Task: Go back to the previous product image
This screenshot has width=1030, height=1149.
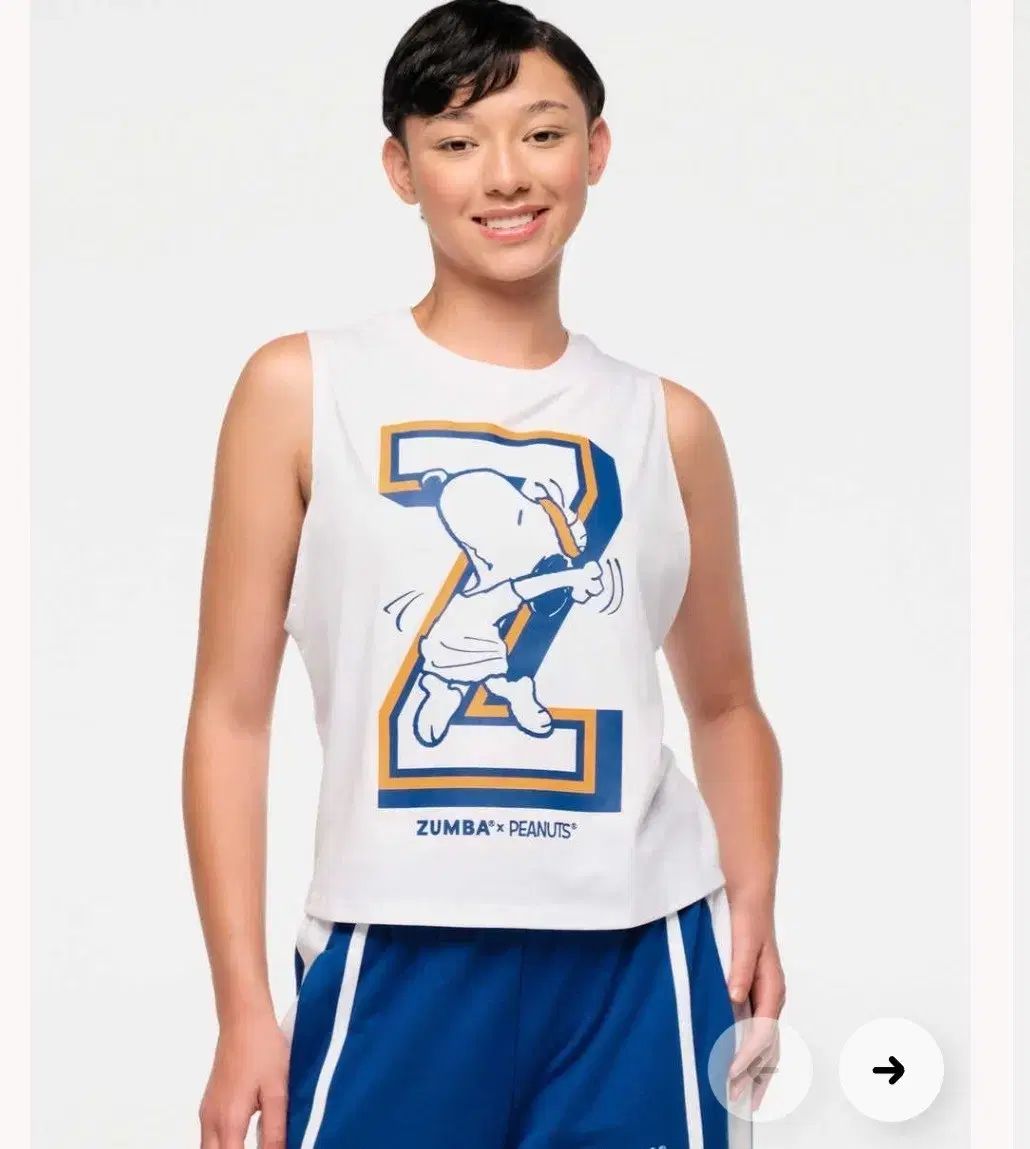Action: click(760, 1070)
